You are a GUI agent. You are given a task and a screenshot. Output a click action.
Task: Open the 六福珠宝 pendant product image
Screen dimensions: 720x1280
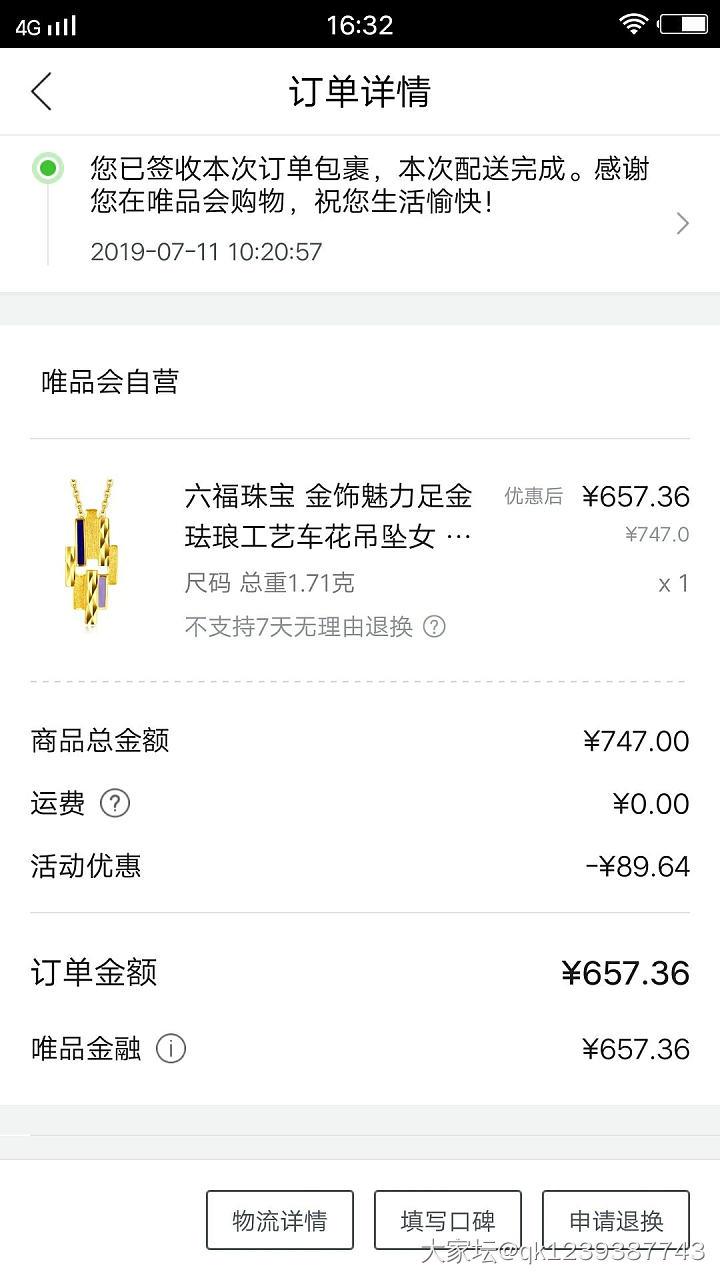click(x=93, y=554)
